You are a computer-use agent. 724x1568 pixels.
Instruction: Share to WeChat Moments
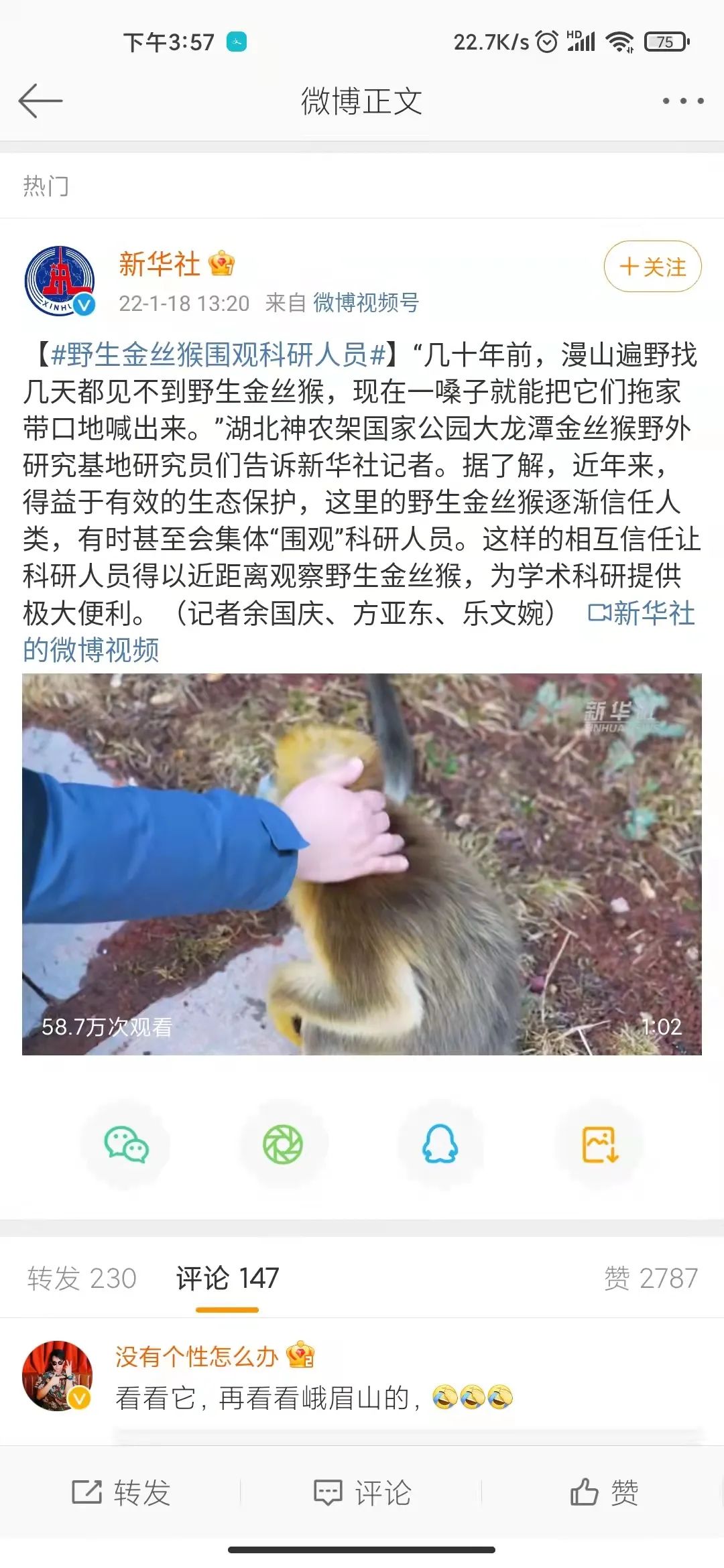pyautogui.click(x=283, y=1145)
